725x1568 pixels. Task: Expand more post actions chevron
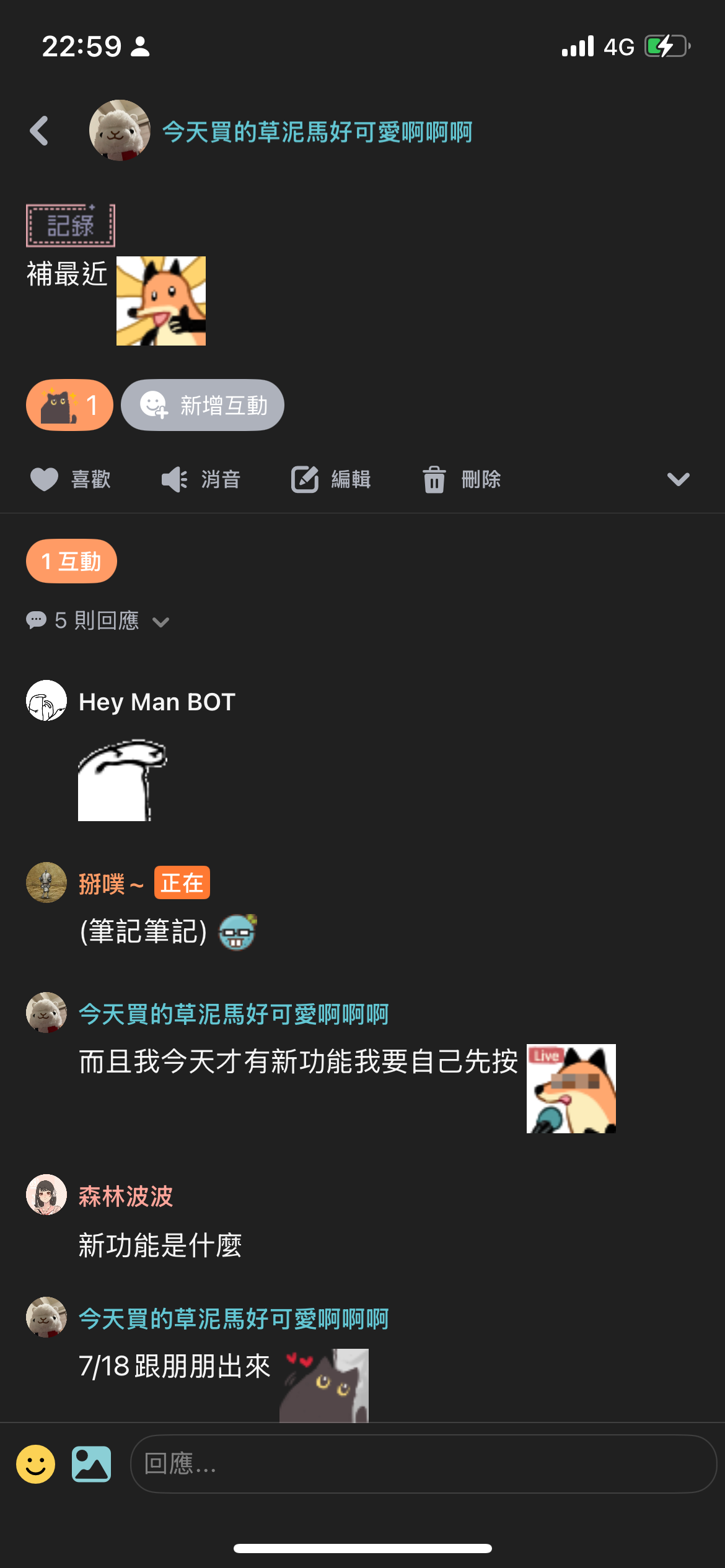[x=678, y=479]
